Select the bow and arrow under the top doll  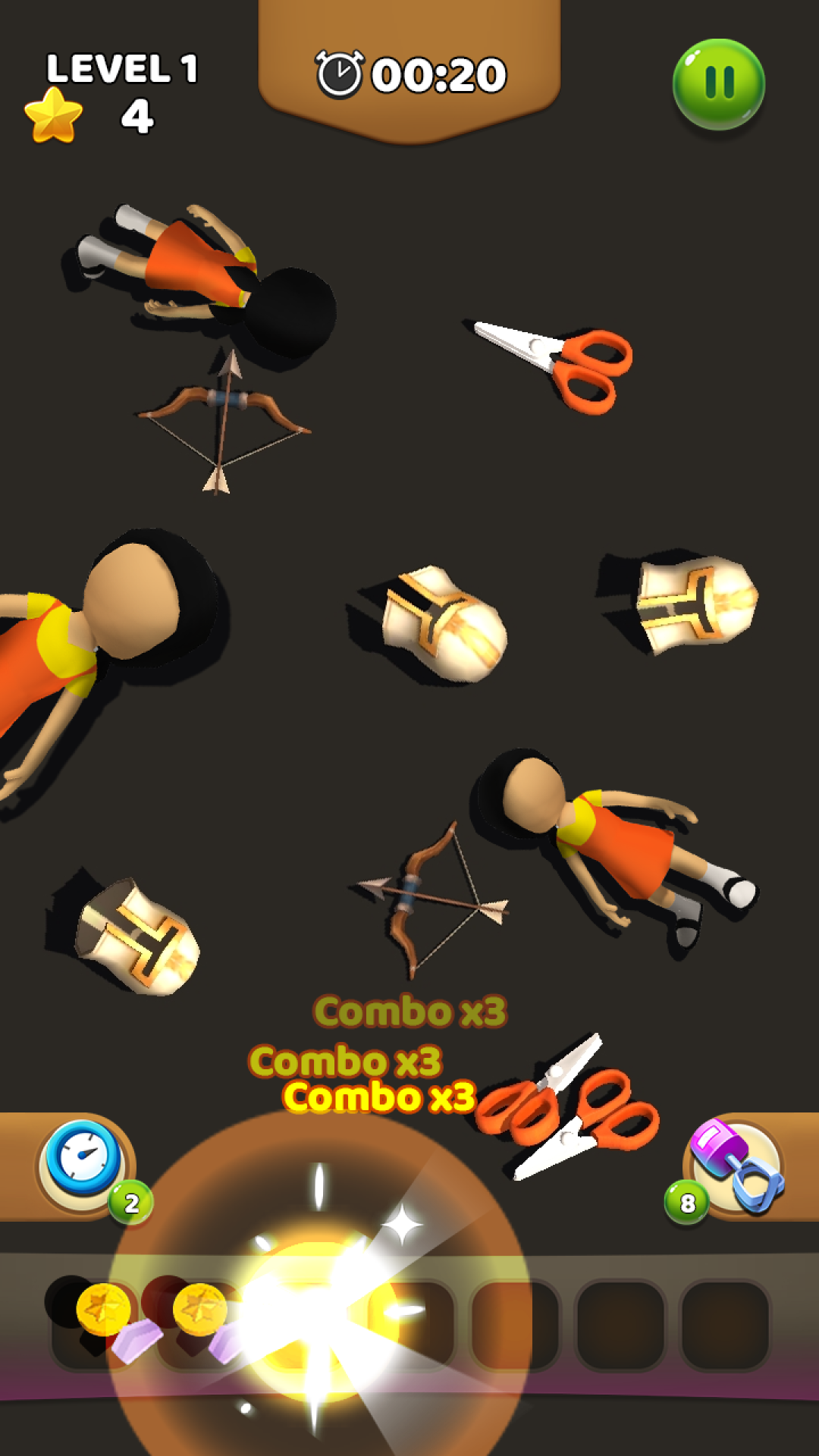[x=222, y=417]
